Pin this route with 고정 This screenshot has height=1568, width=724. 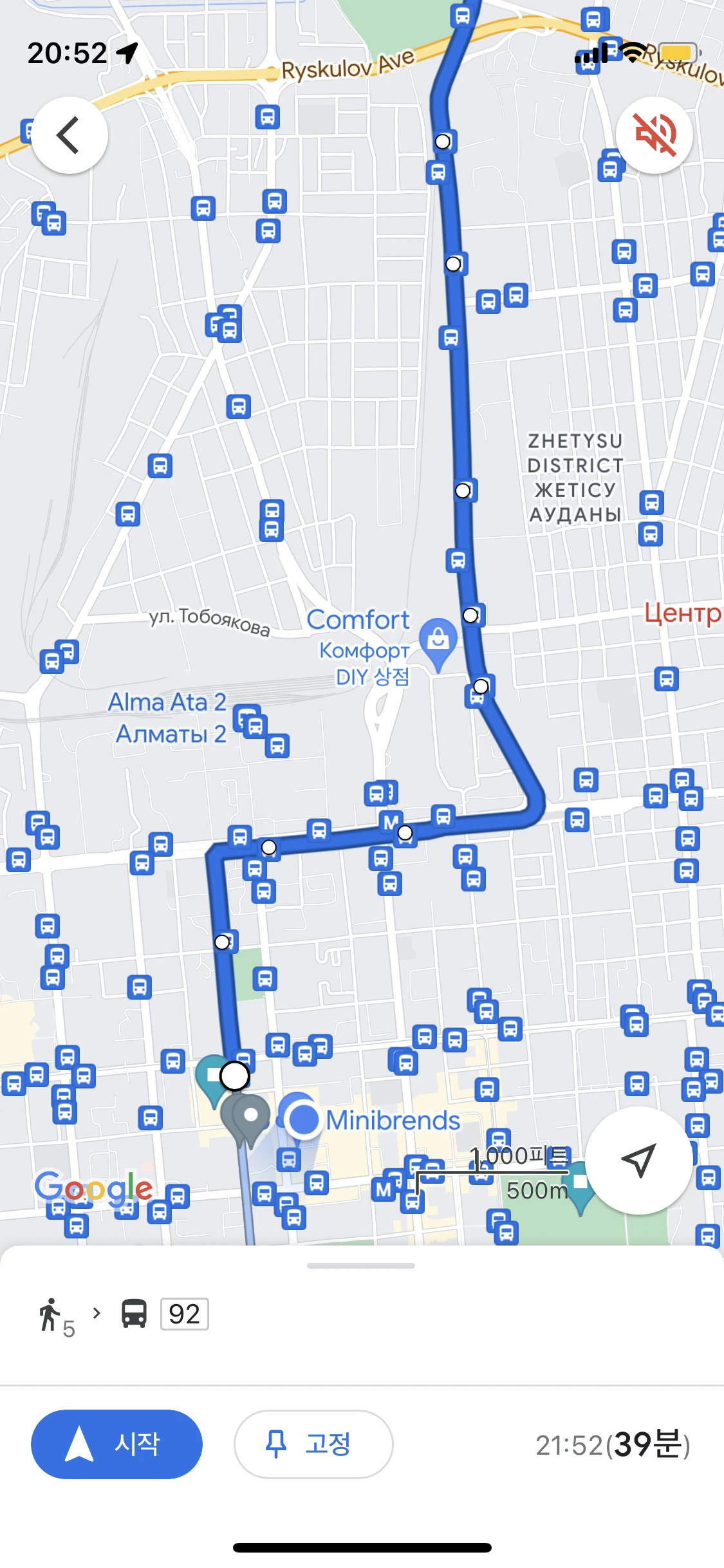coord(313,1444)
